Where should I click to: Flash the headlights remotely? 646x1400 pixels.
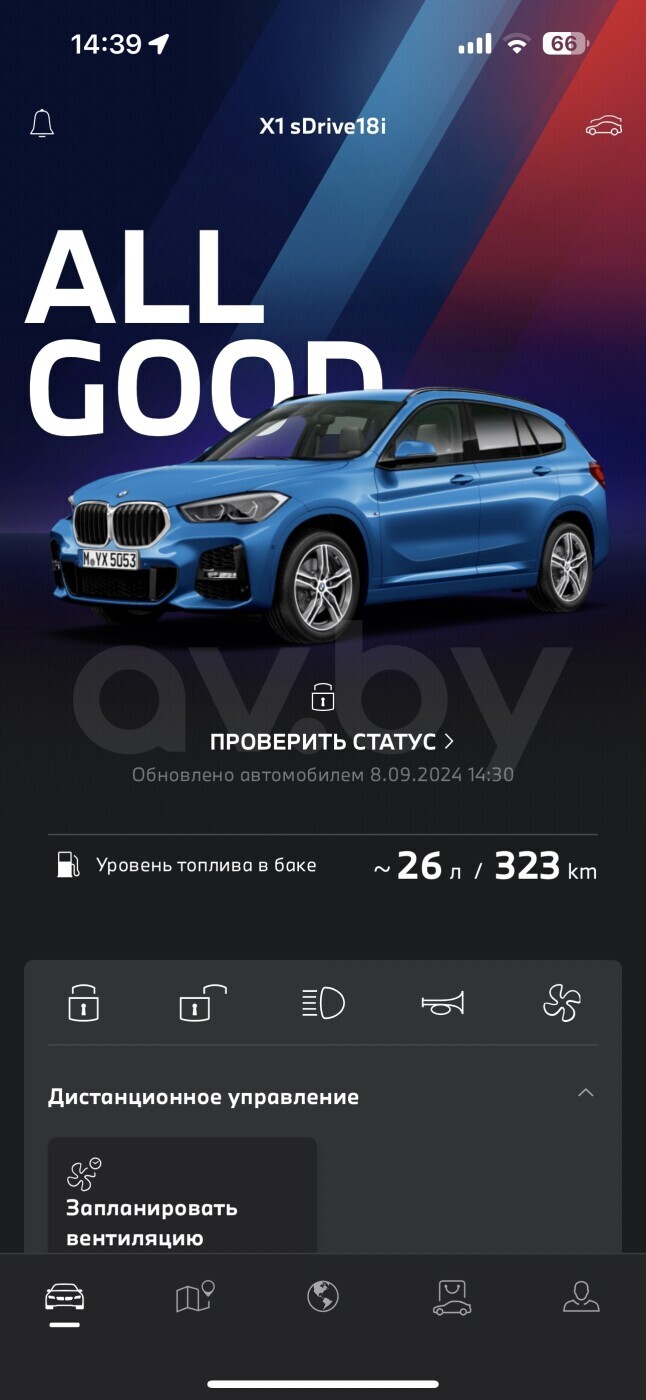(x=323, y=1003)
